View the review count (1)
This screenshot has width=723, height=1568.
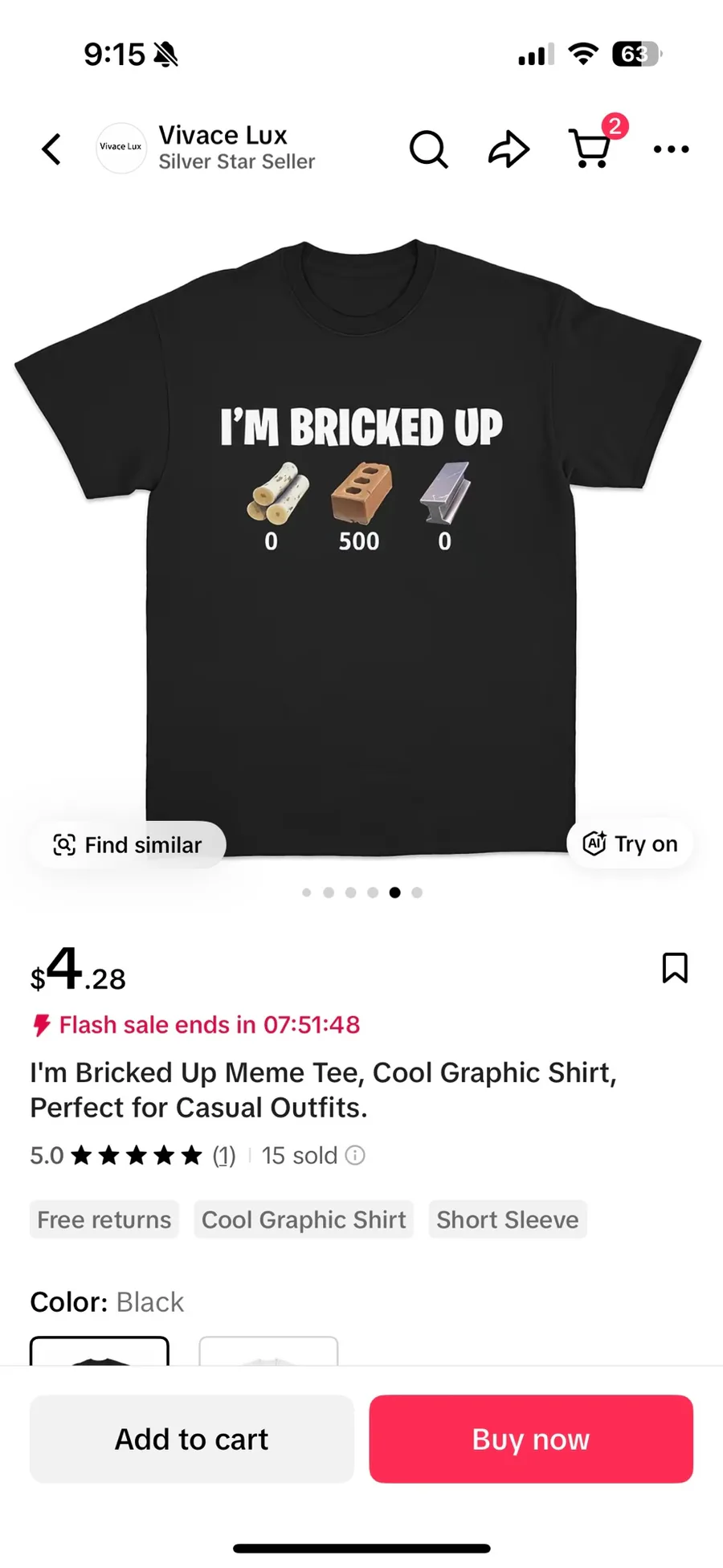224,1156
